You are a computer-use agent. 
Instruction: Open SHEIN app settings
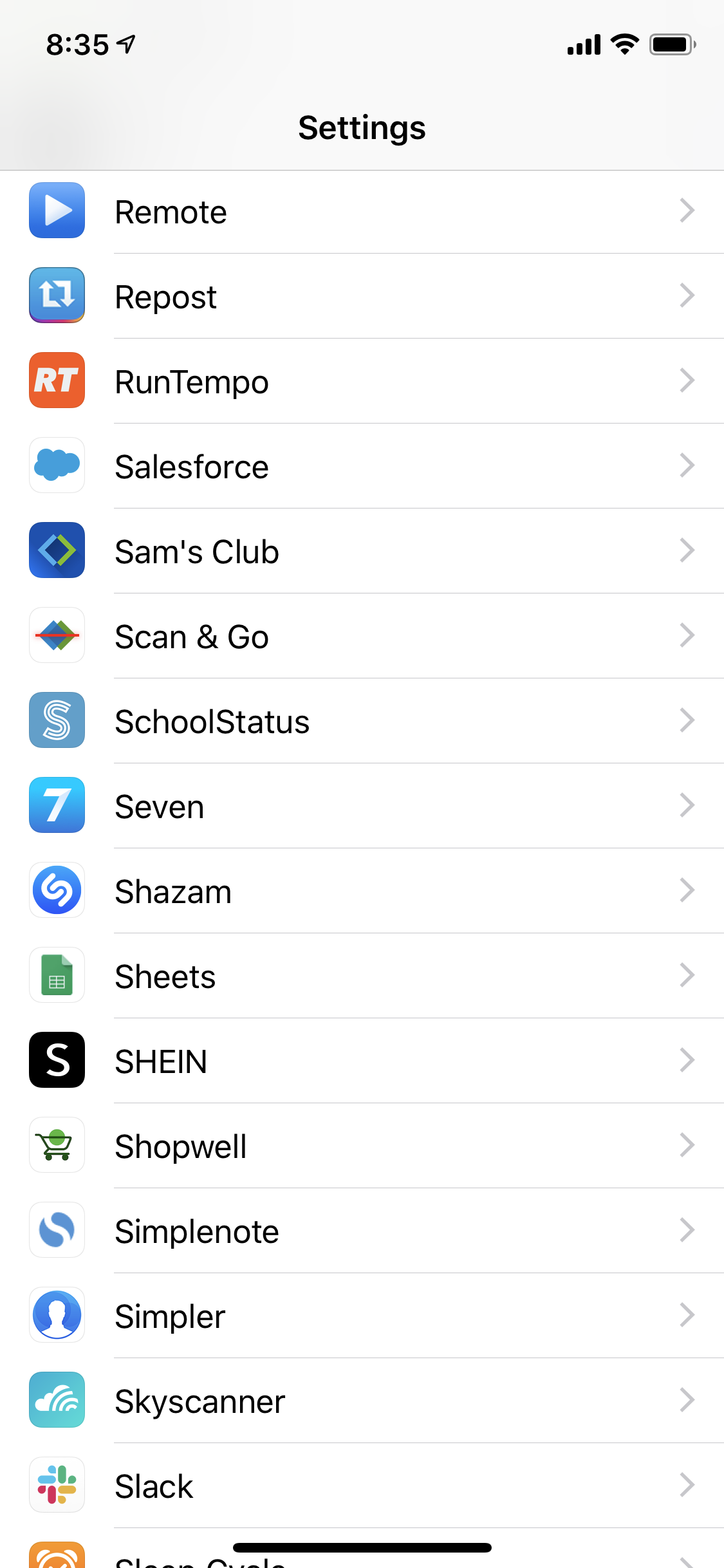point(362,1061)
